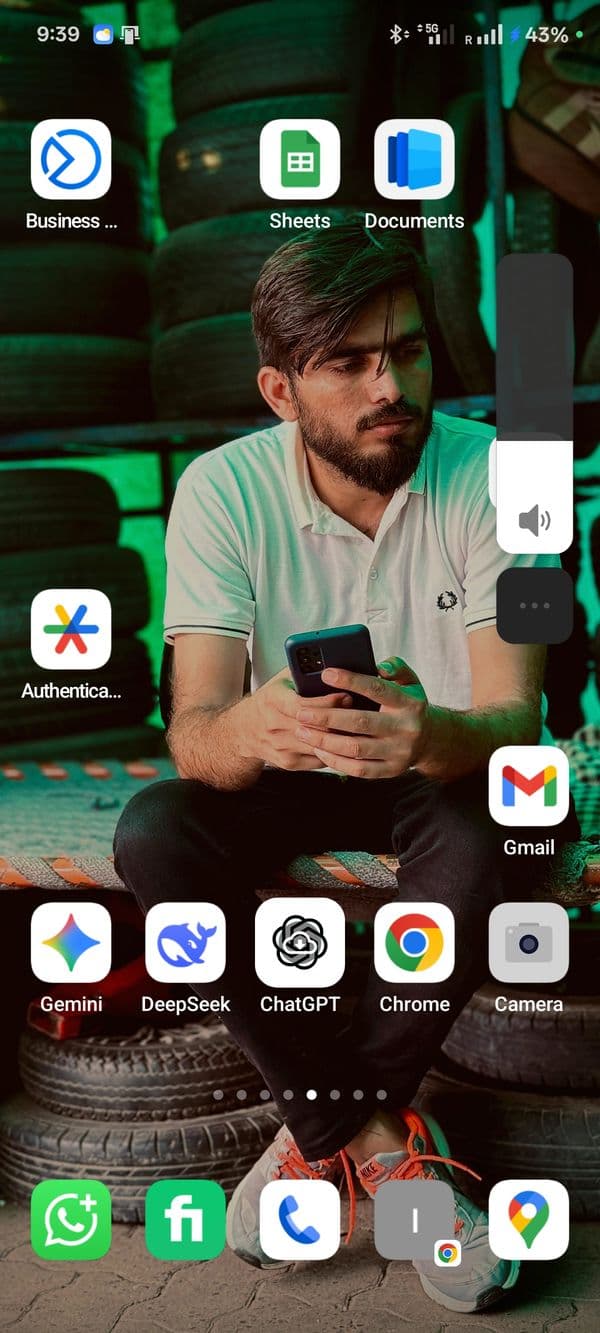The image size is (600, 1333).
Task: Open the Chrome shortcut in the dock
Action: tap(414, 1220)
